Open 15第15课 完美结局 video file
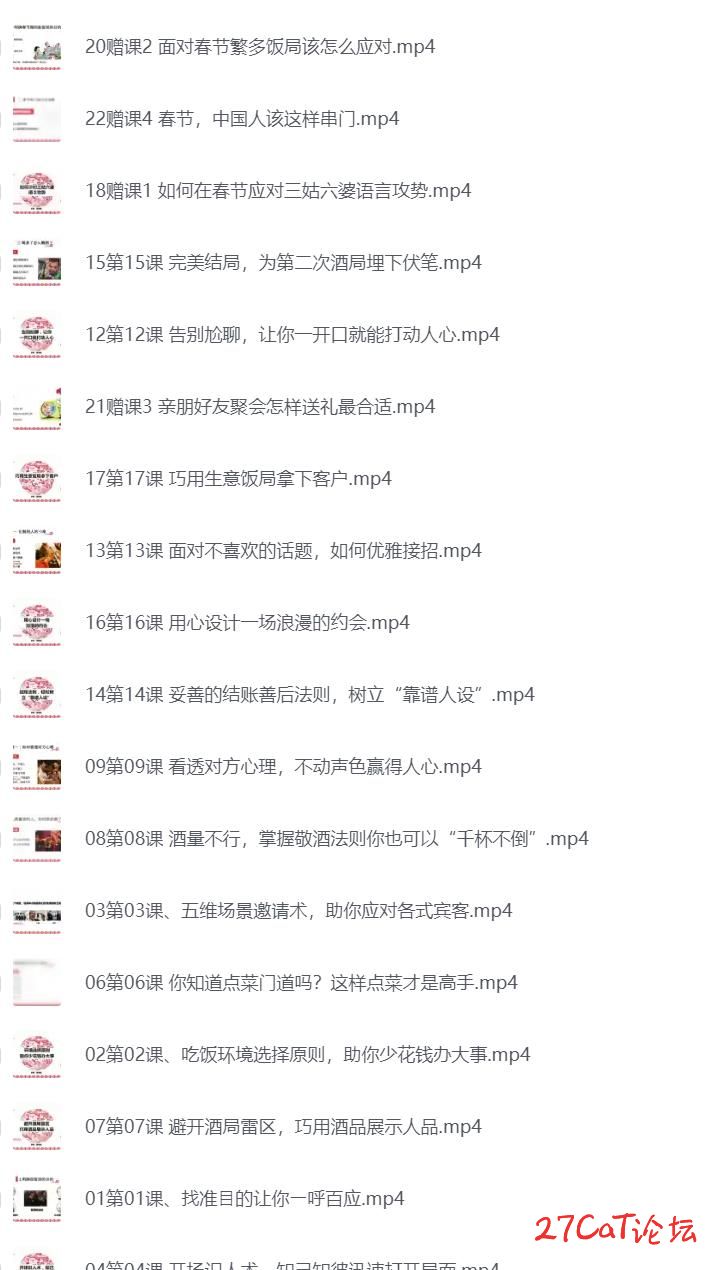This screenshot has height=1270, width=712. tap(283, 263)
